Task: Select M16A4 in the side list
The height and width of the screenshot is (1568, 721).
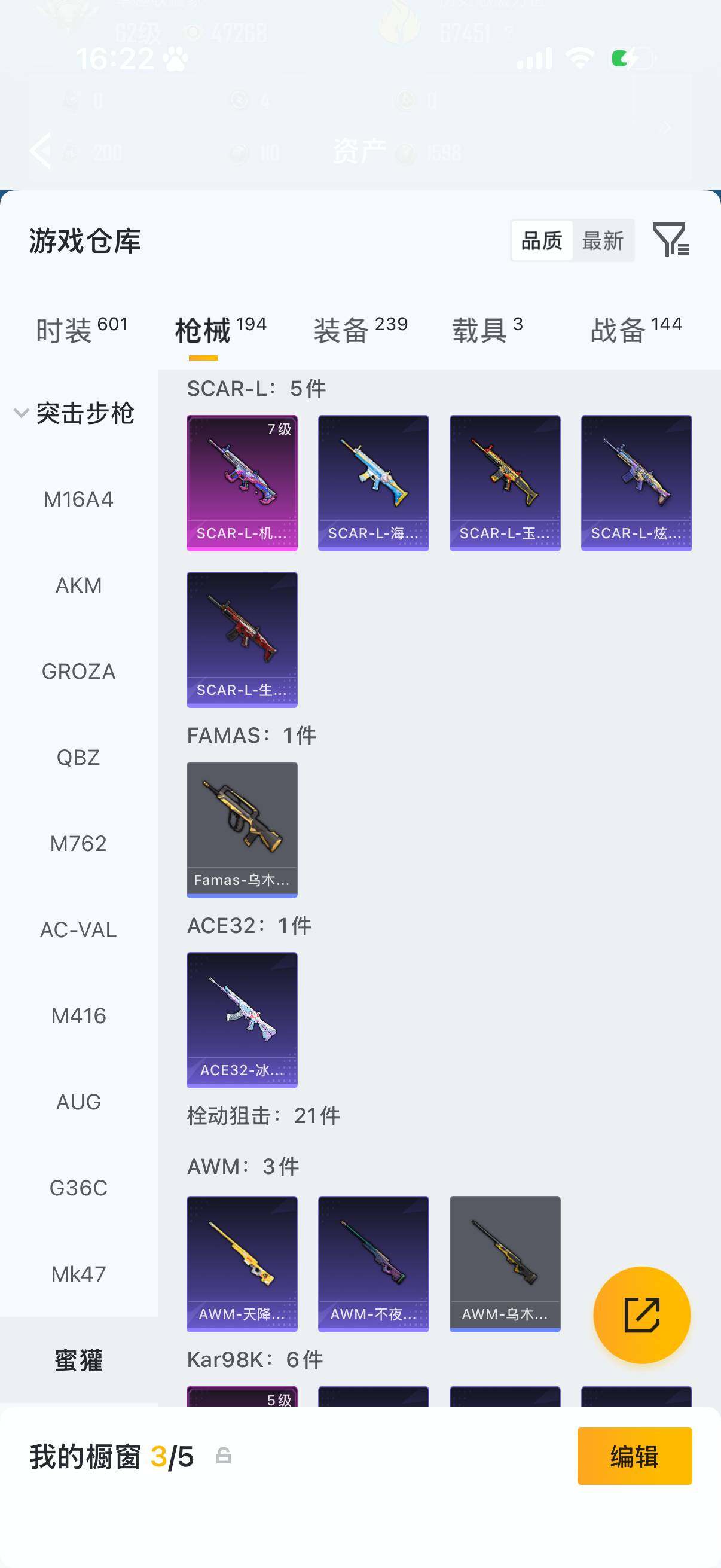Action: tap(78, 499)
